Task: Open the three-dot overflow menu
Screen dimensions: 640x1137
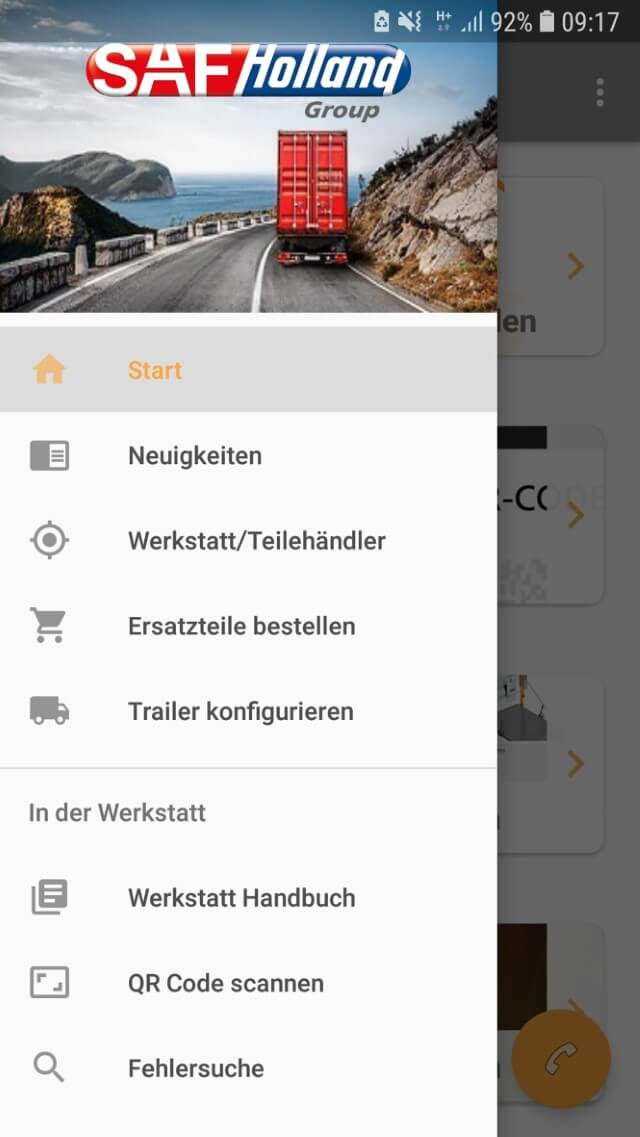Action: tap(600, 92)
